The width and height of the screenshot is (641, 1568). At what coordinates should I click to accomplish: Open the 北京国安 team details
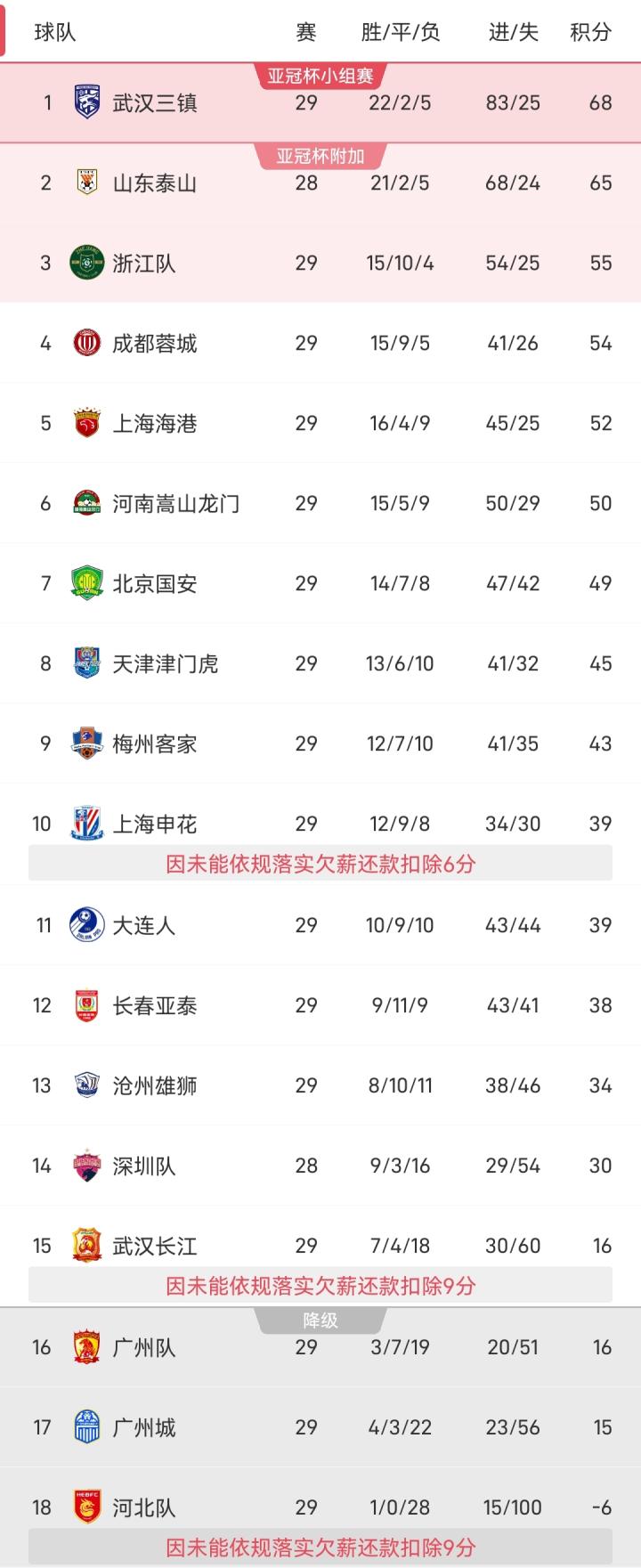point(154,584)
